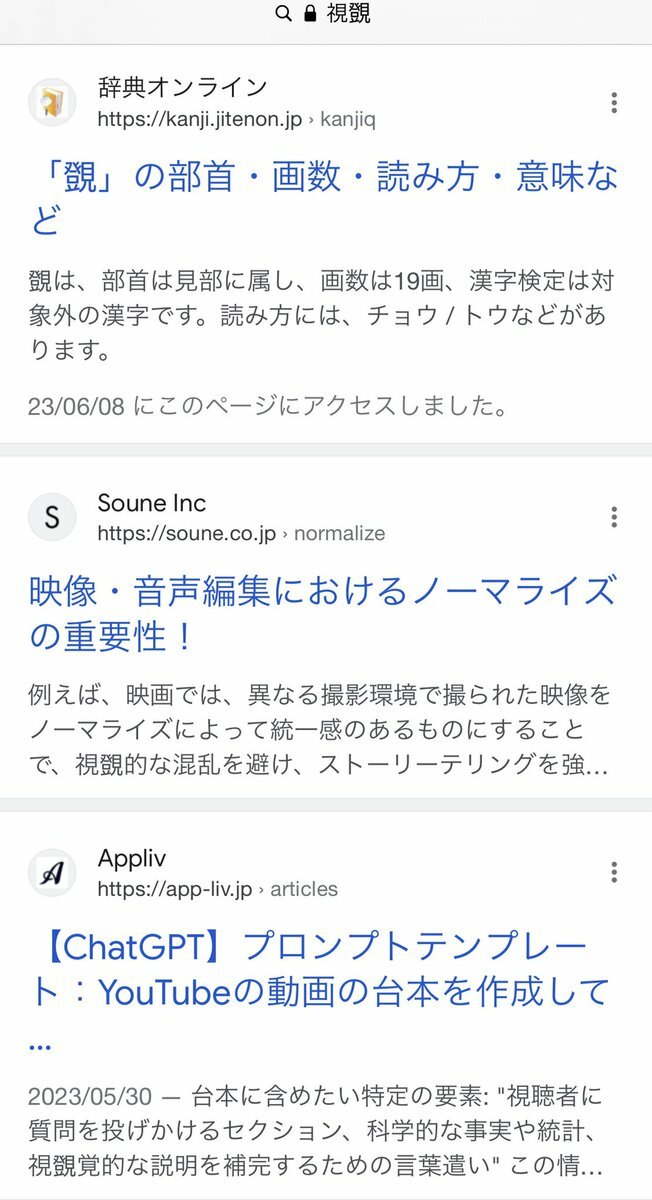Tap the address bar showing 視覜
The height and width of the screenshot is (1200, 652).
[x=325, y=14]
